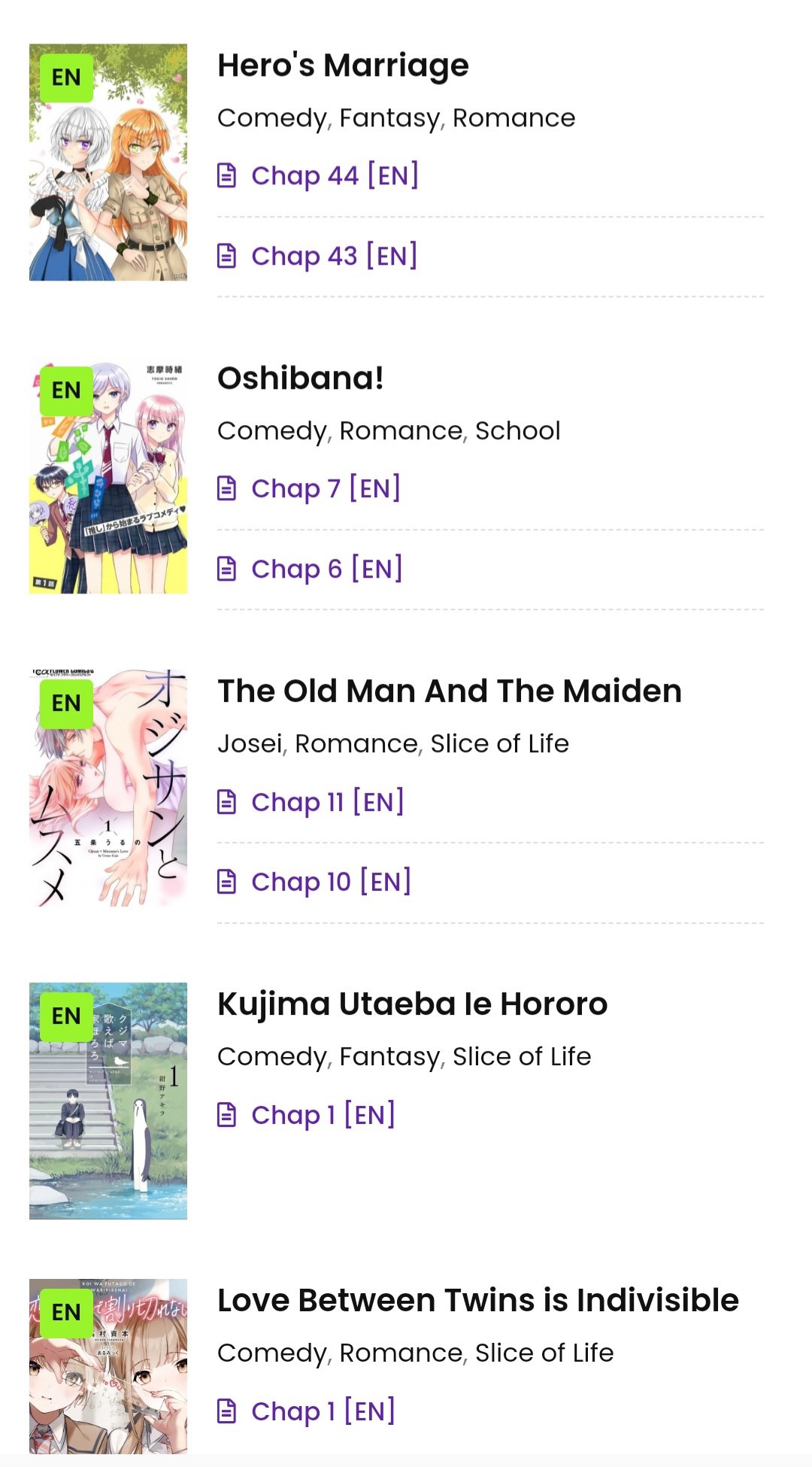
Task: Click the document icon next to Chap 1 of Kujima
Action: 227,1116
